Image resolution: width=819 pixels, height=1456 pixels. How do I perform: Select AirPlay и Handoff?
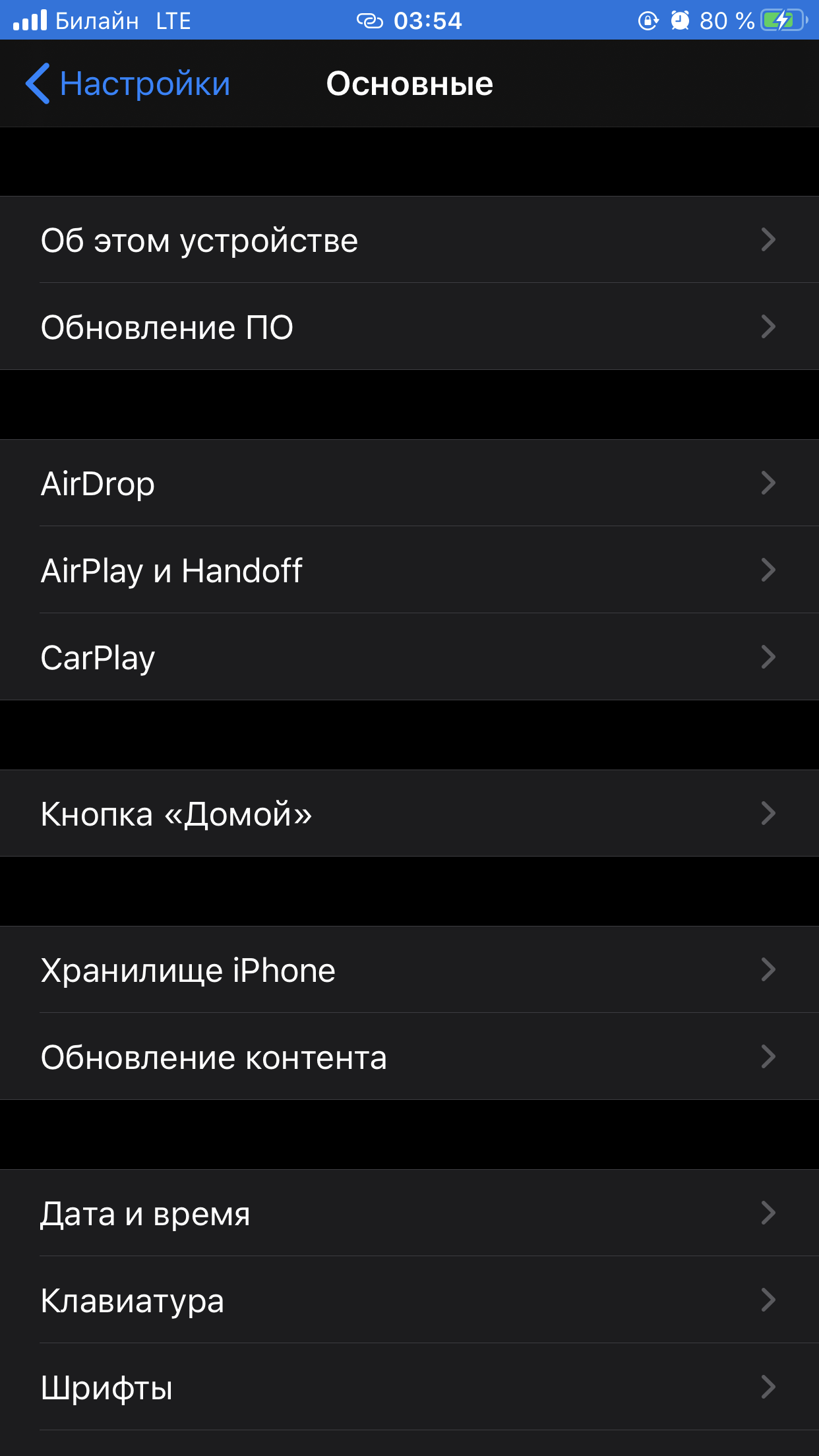(409, 570)
